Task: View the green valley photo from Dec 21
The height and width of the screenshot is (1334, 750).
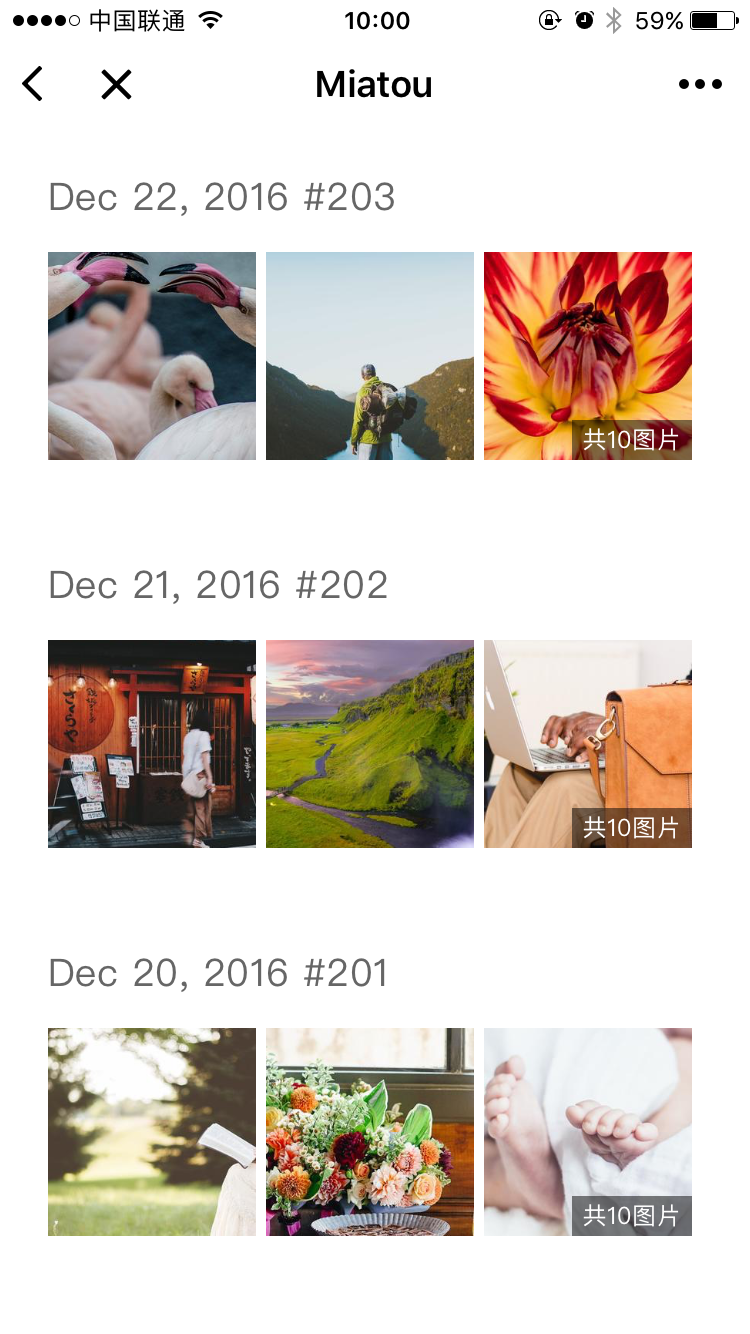Action: click(x=370, y=744)
